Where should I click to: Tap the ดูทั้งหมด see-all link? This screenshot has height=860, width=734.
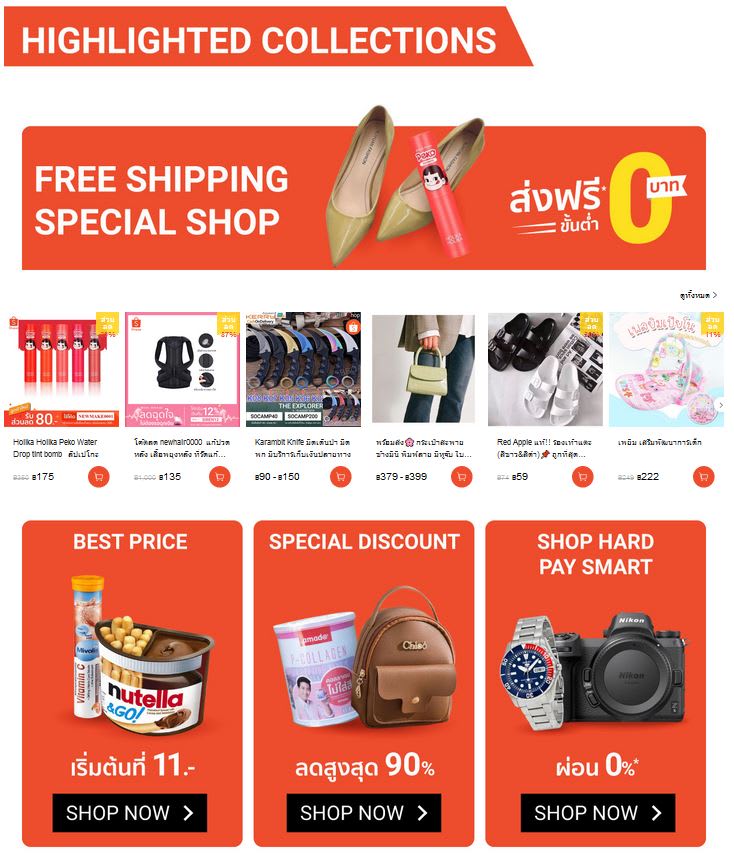[699, 296]
